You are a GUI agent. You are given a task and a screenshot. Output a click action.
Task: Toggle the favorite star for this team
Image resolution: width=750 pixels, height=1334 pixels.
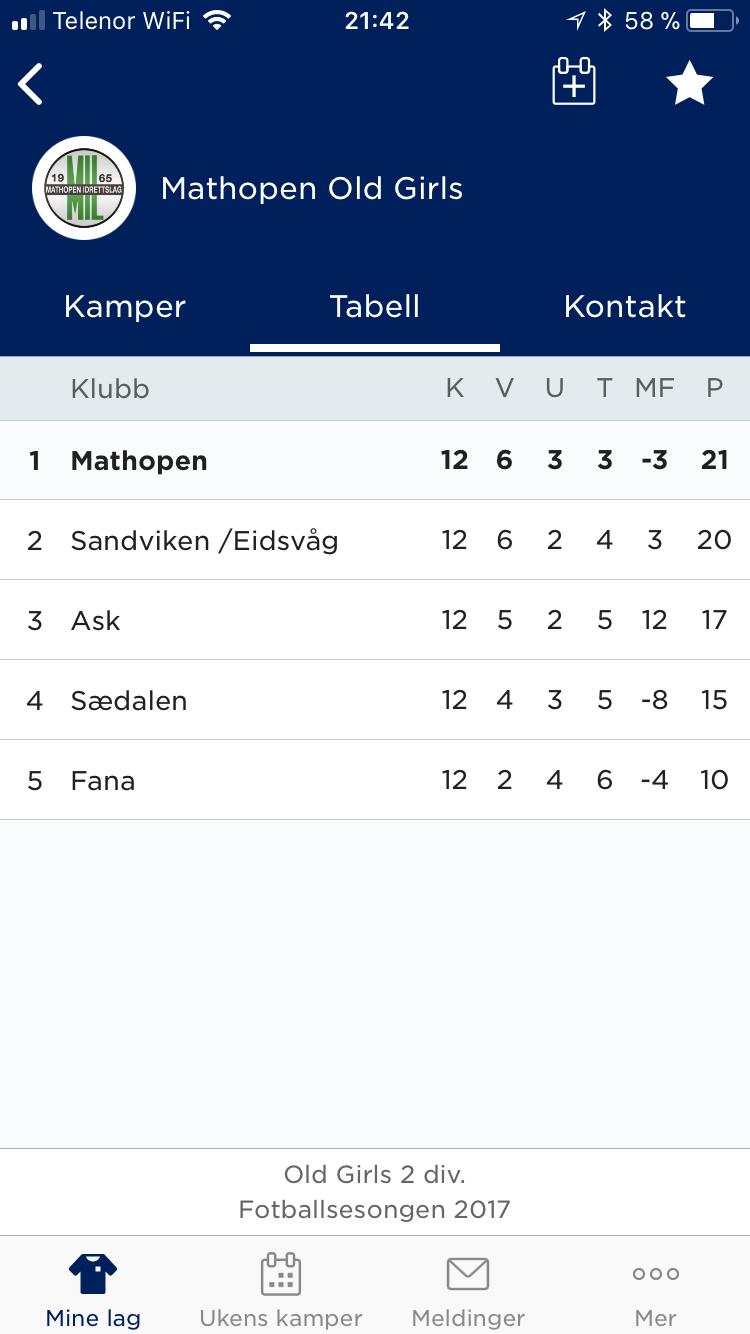tap(689, 84)
